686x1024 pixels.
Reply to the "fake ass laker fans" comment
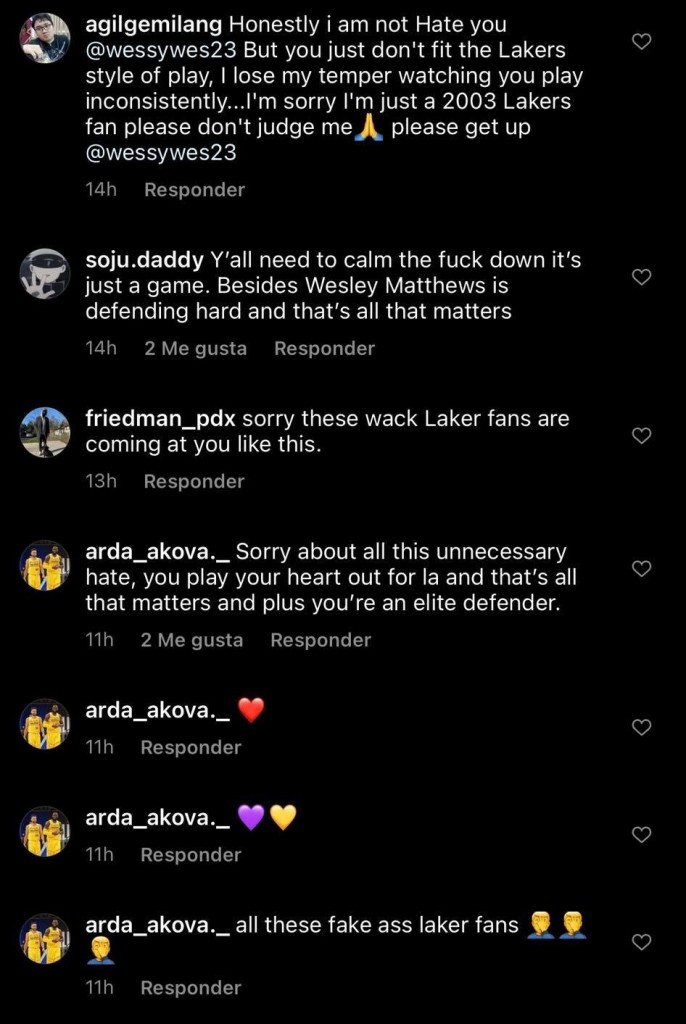191,988
